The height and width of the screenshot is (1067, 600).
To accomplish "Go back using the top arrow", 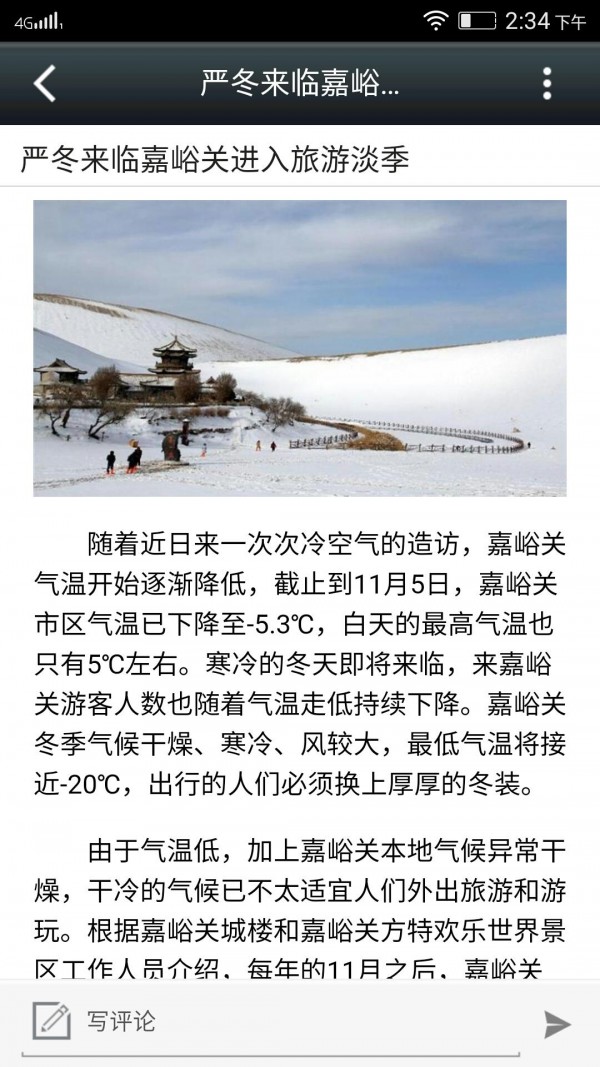I will (x=45, y=83).
